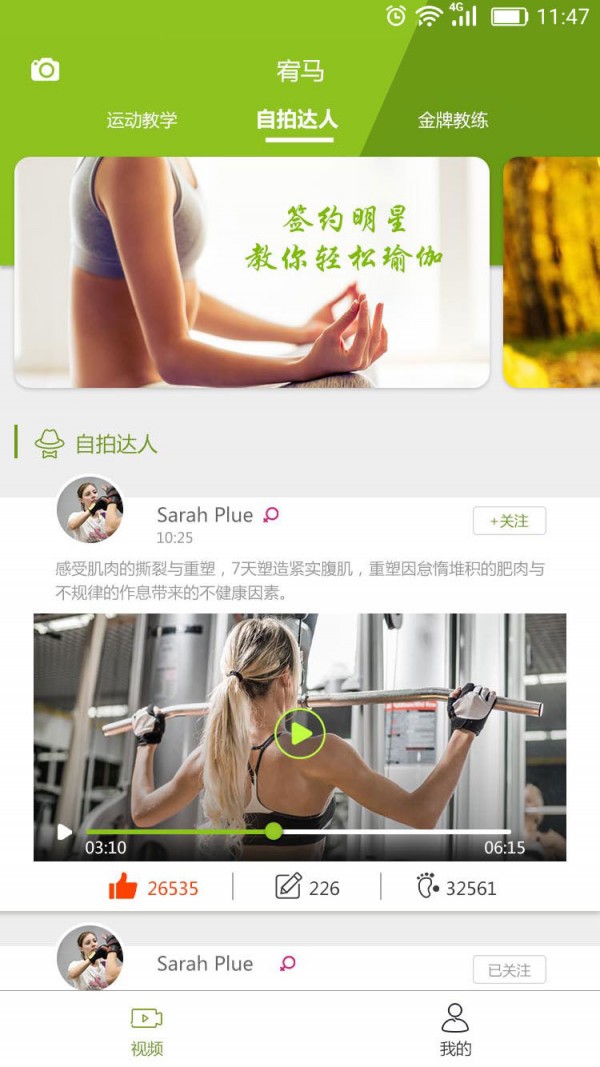Tap small play icon beside 03:10
This screenshot has width=600, height=1067.
(x=65, y=831)
